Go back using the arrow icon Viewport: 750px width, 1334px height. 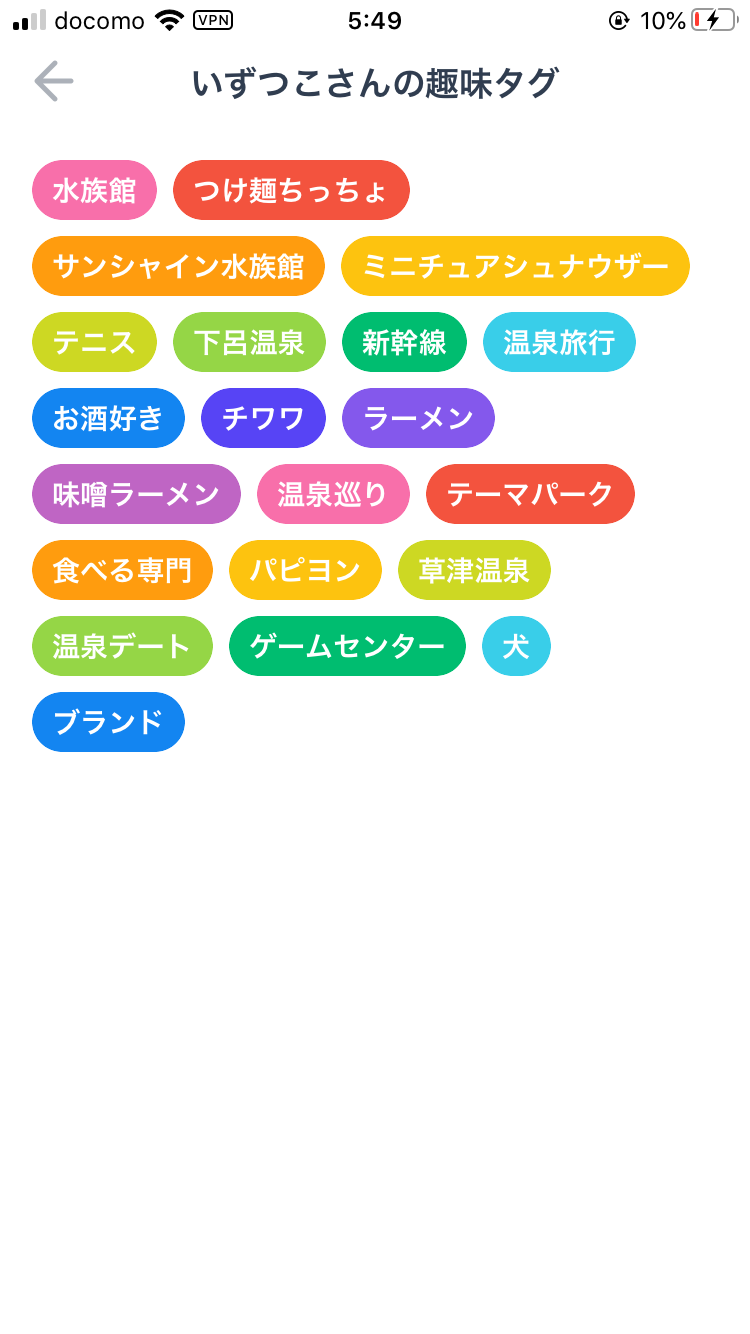pos(53,81)
